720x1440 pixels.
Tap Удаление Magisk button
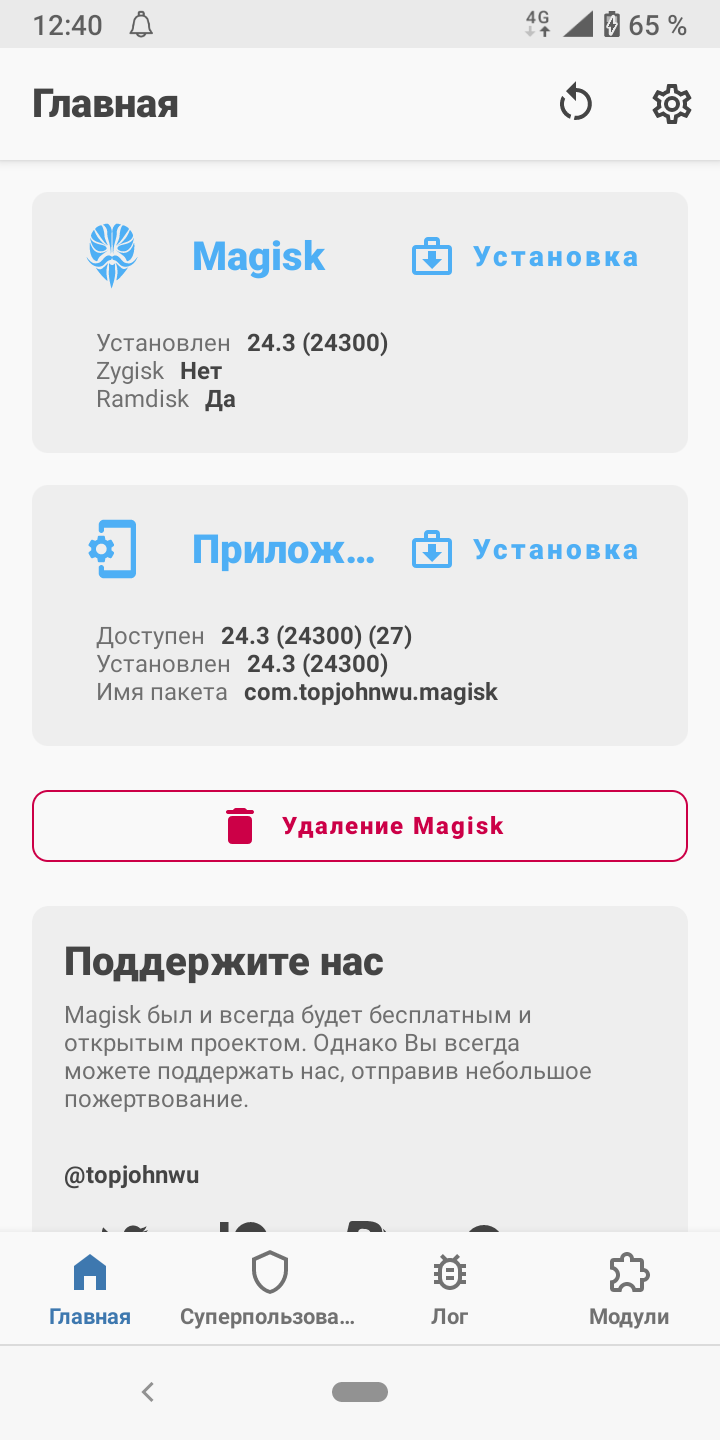(360, 826)
